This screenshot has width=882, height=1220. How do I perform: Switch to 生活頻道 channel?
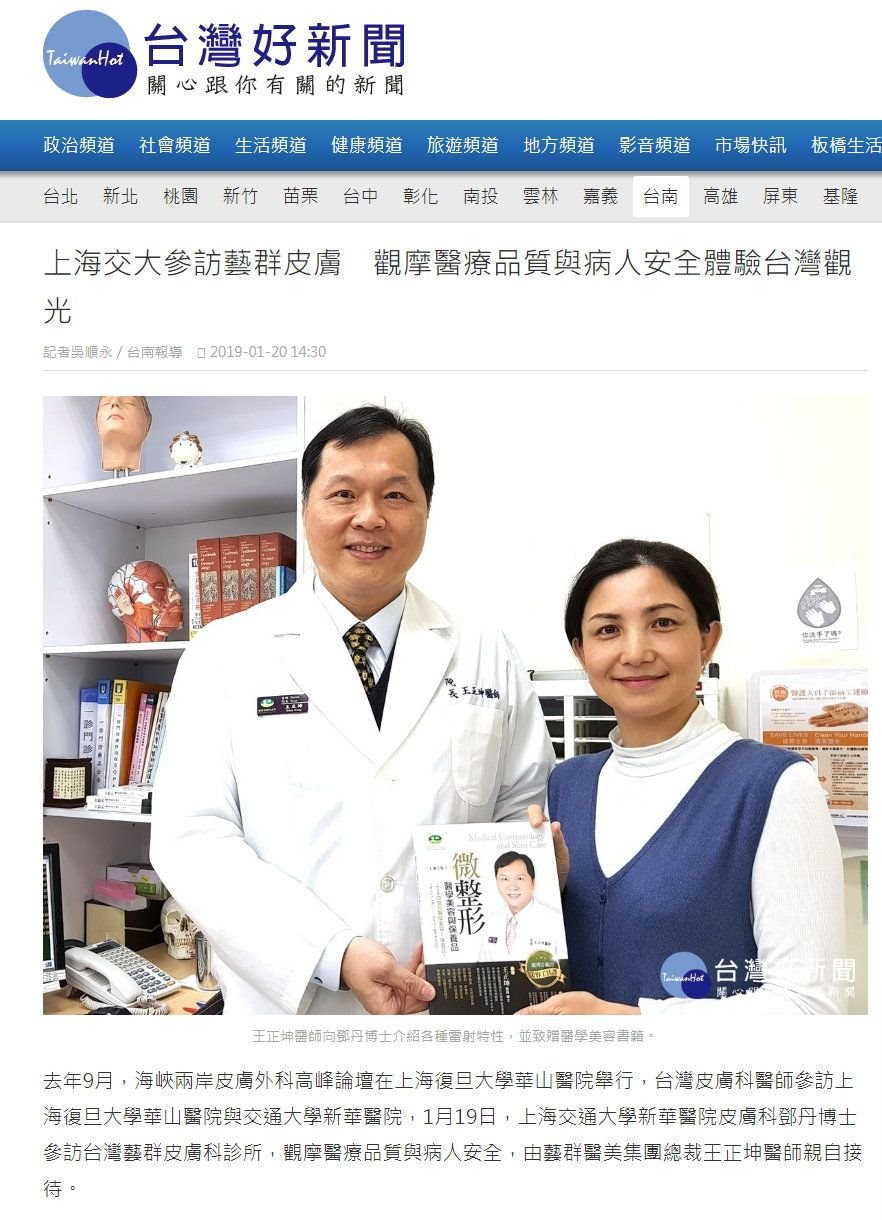(271, 145)
